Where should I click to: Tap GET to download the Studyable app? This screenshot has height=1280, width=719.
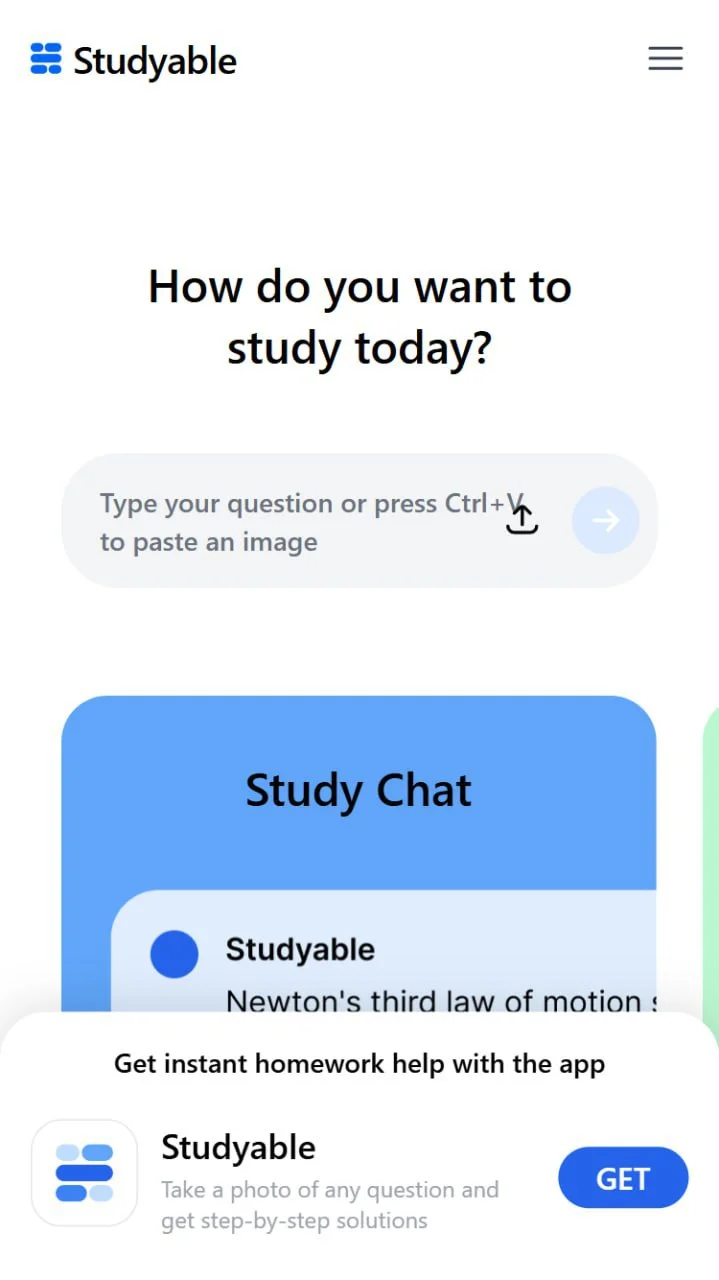pyautogui.click(x=623, y=1178)
